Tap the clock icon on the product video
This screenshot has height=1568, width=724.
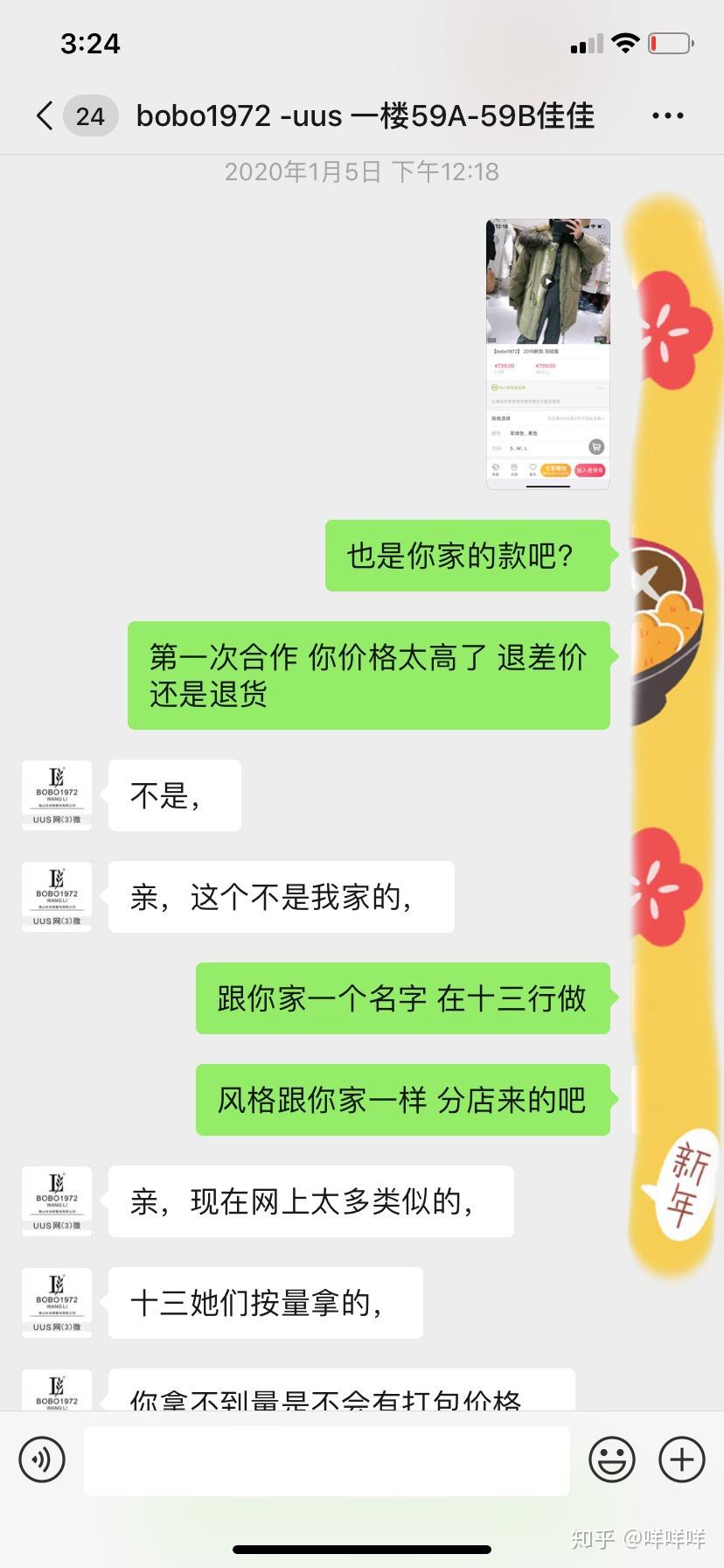[602, 240]
